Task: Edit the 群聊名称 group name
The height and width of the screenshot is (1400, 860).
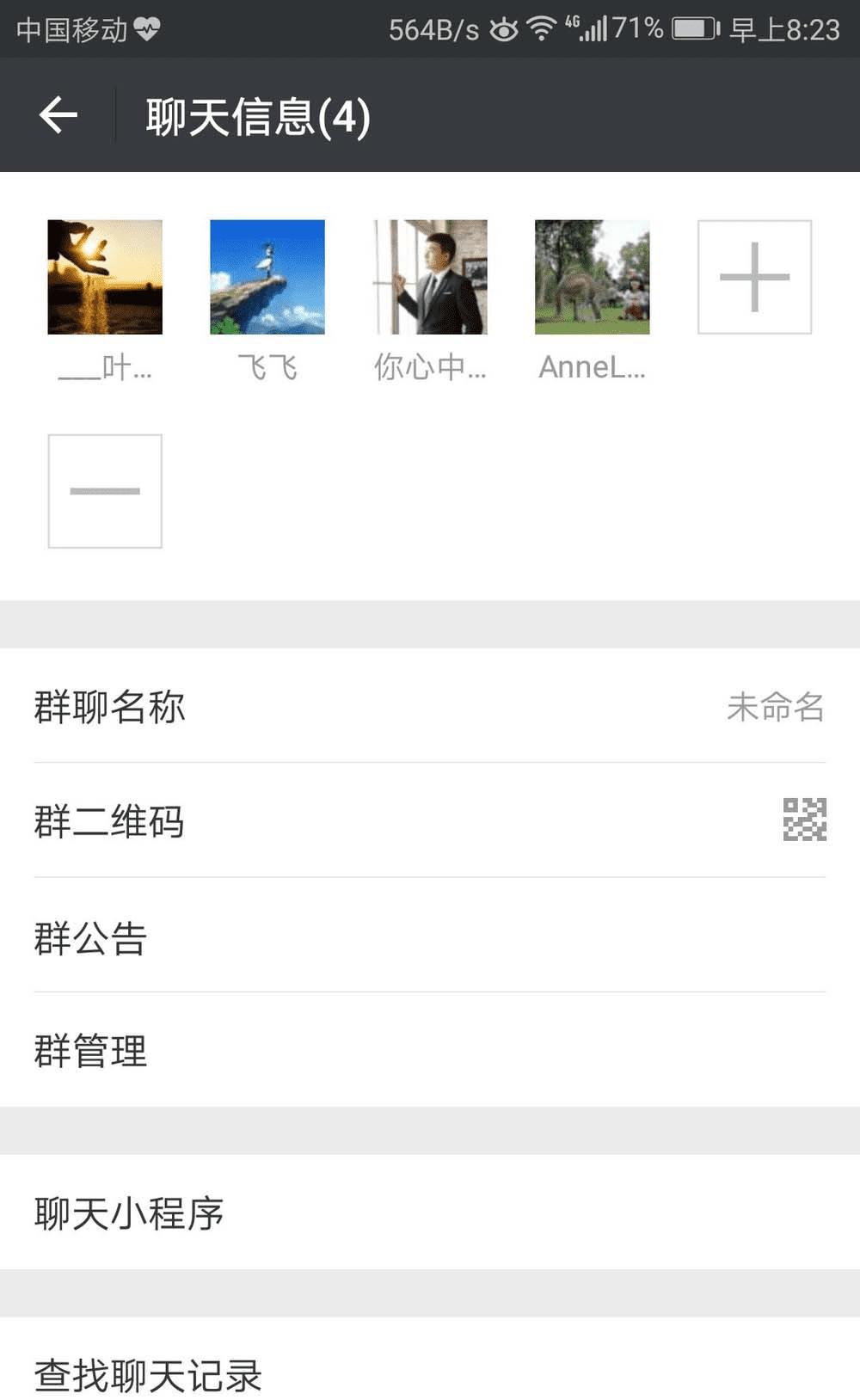Action: (x=430, y=706)
